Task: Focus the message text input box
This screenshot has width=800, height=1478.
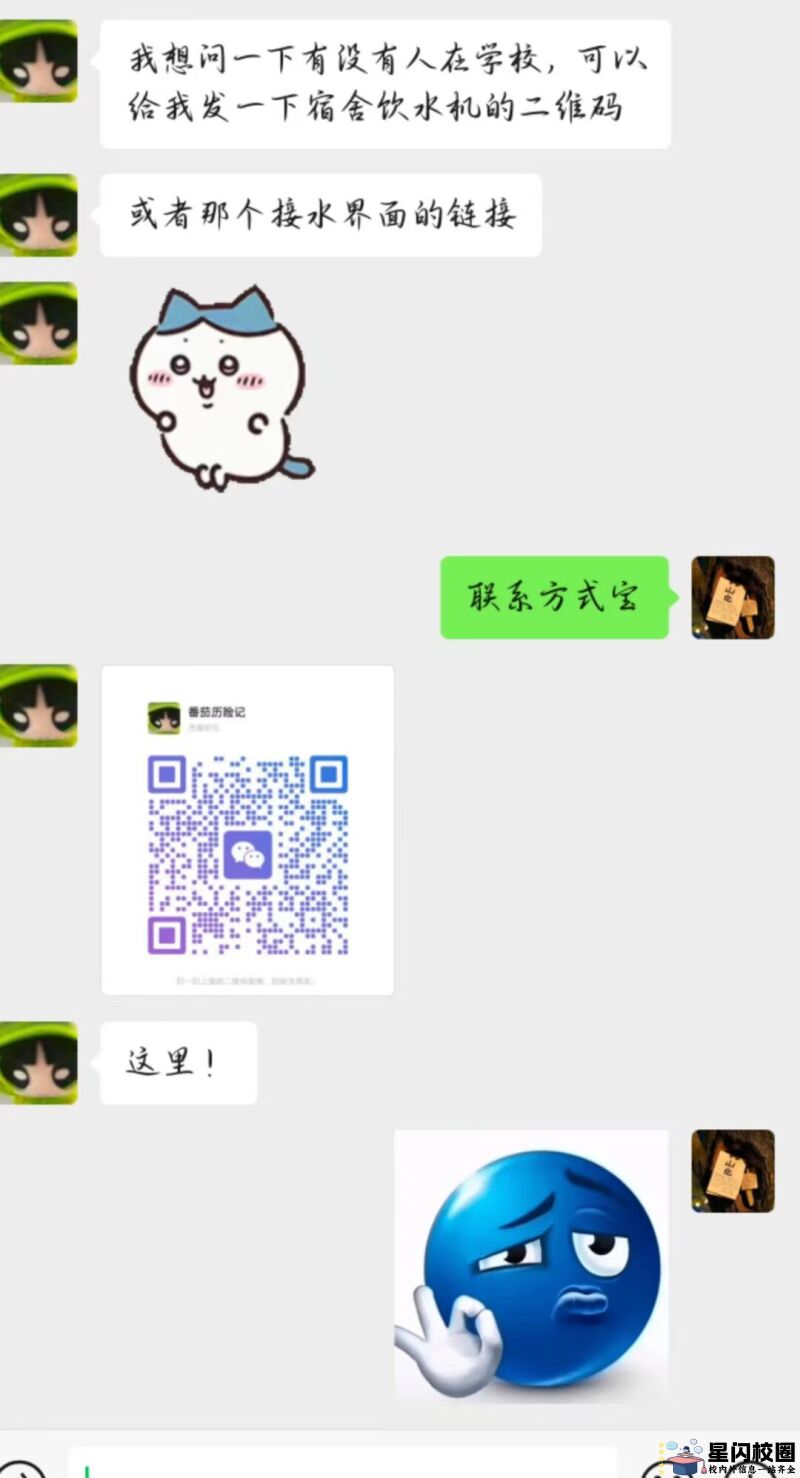Action: (x=340, y=1465)
